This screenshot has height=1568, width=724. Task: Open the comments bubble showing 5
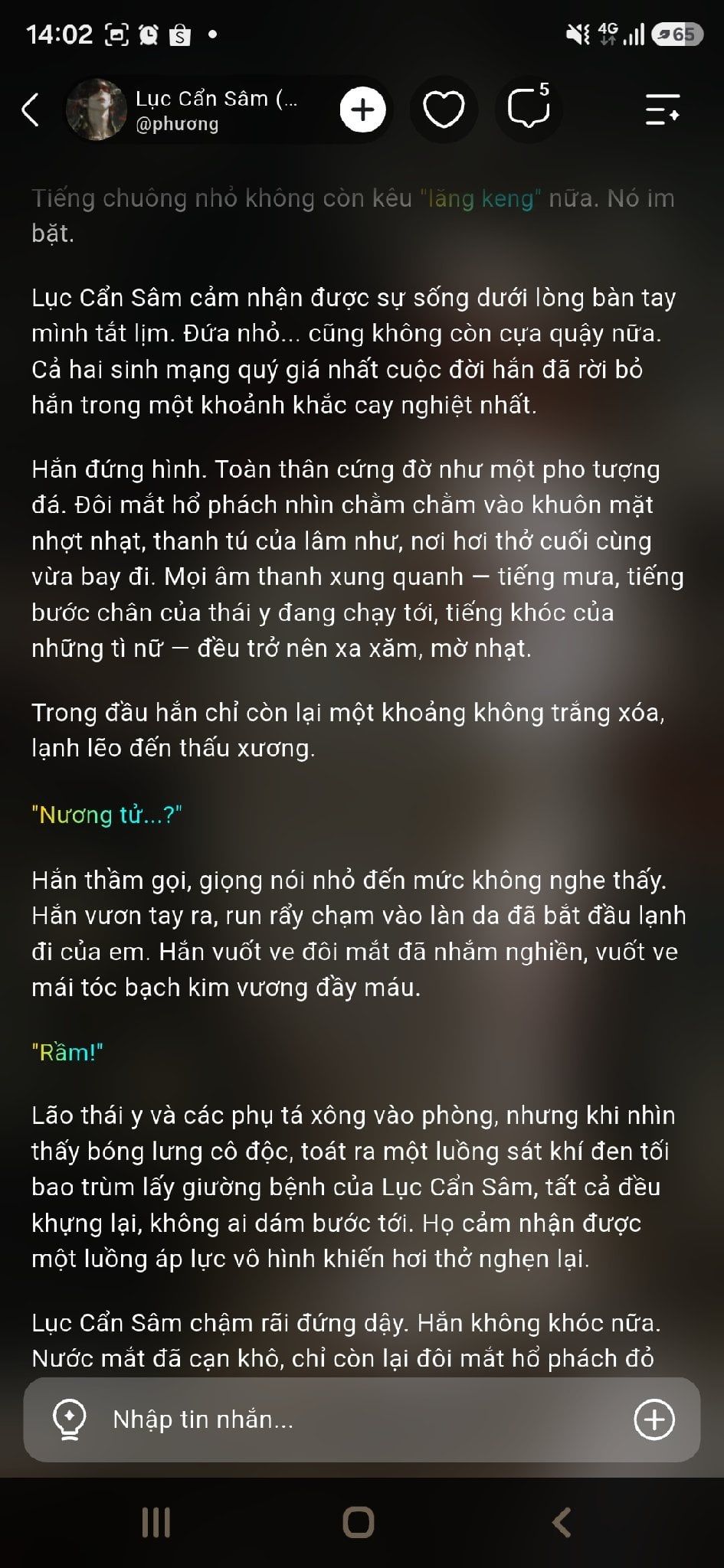529,107
